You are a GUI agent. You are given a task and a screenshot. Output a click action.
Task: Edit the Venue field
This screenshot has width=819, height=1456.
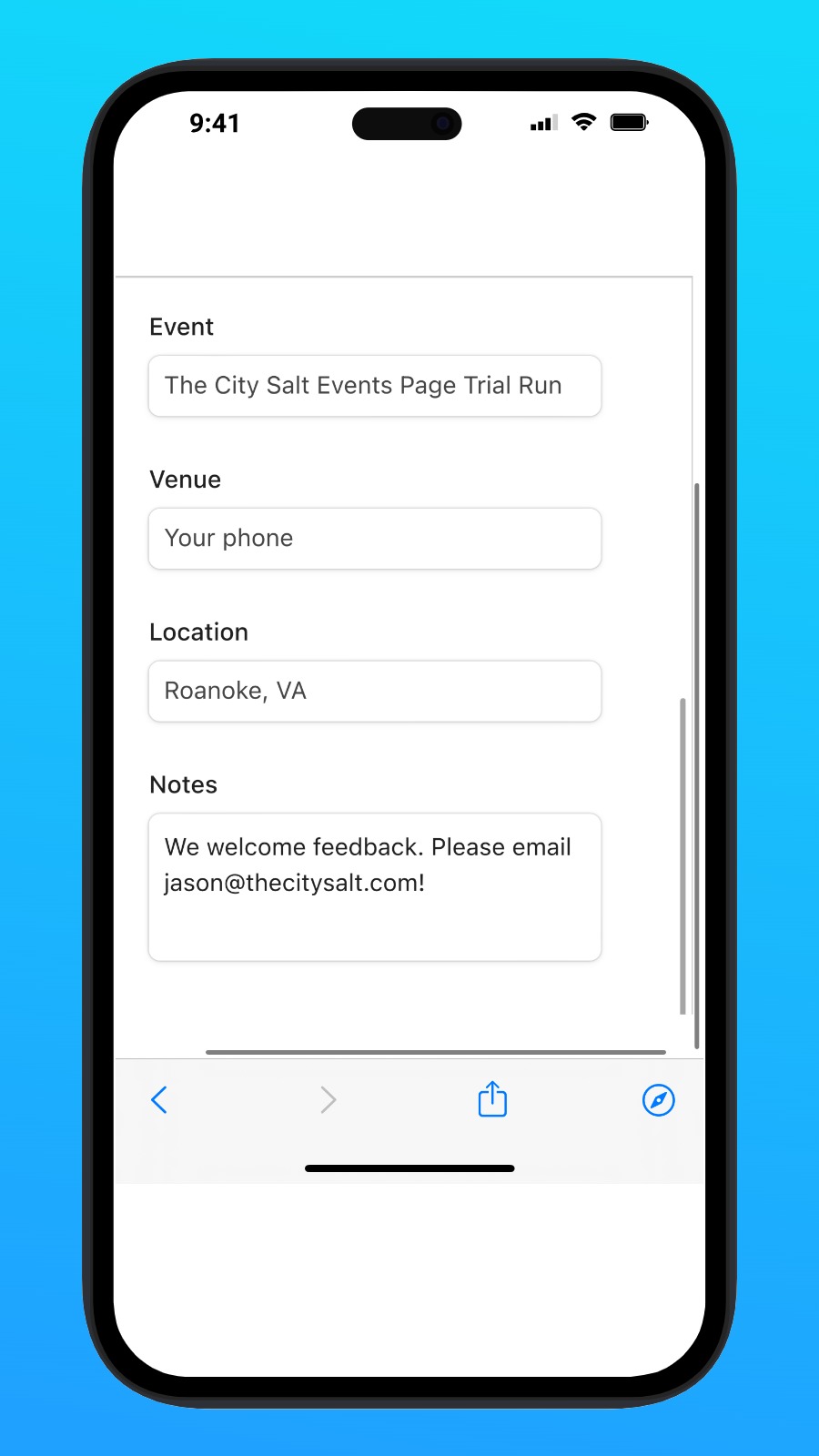coord(374,539)
